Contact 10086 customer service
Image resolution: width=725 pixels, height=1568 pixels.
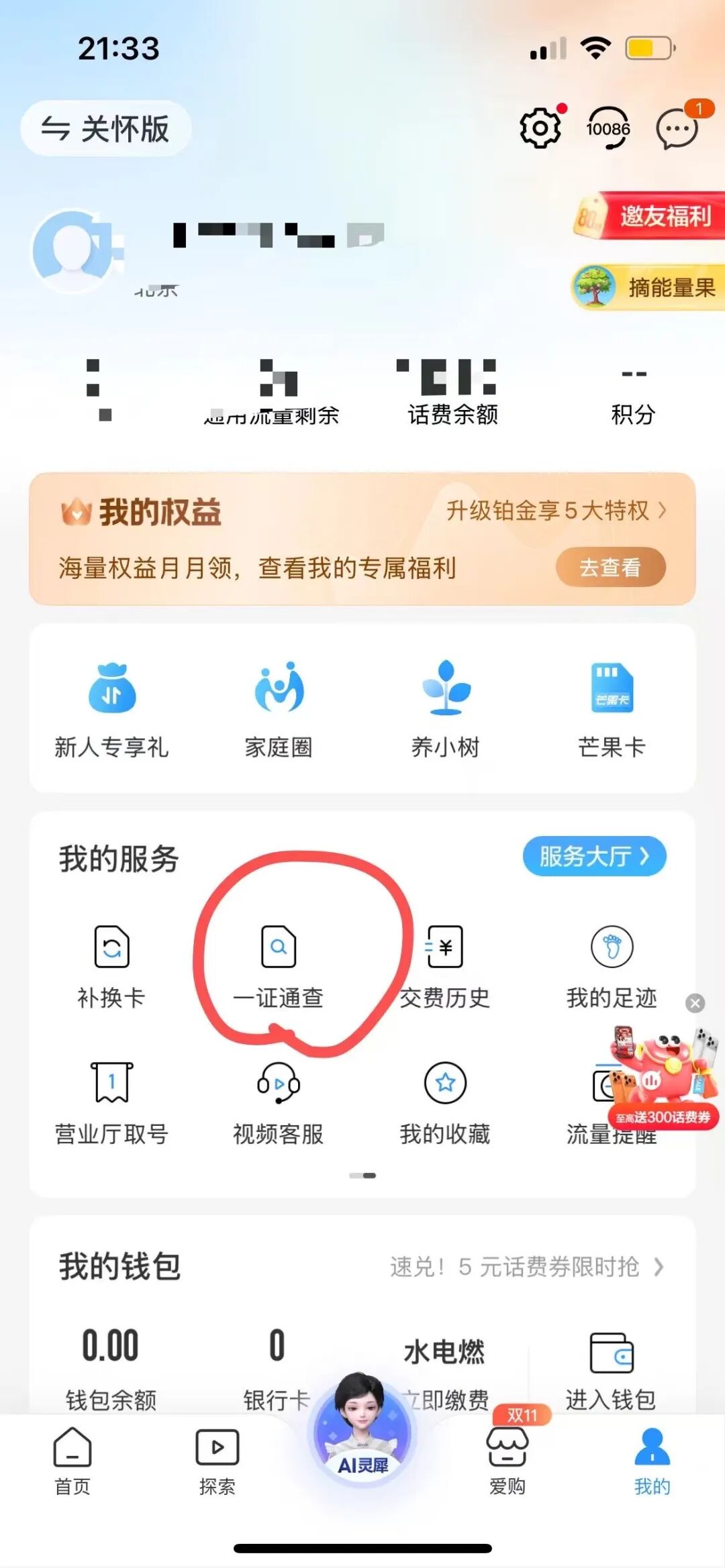[608, 127]
